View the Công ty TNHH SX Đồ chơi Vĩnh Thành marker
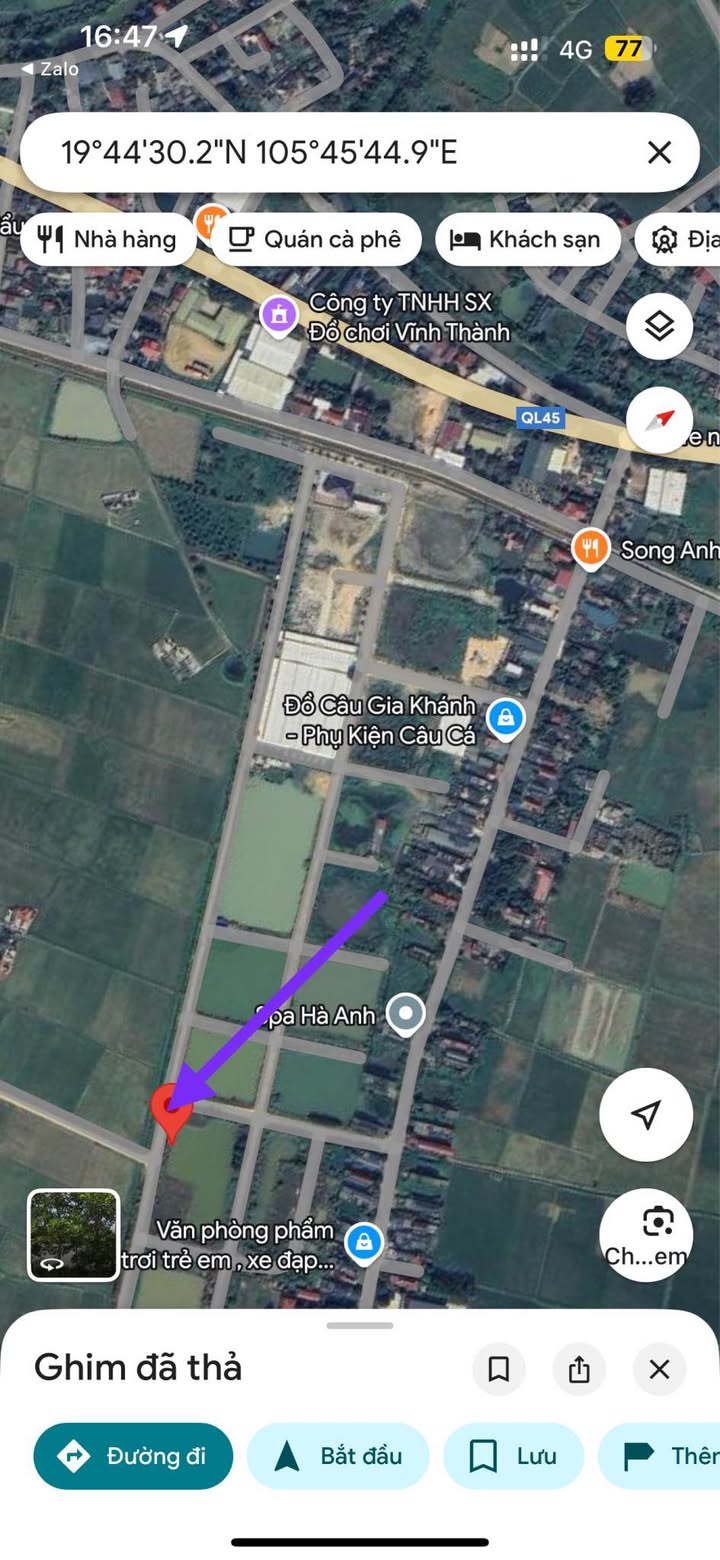The width and height of the screenshot is (720, 1560). tap(279, 314)
